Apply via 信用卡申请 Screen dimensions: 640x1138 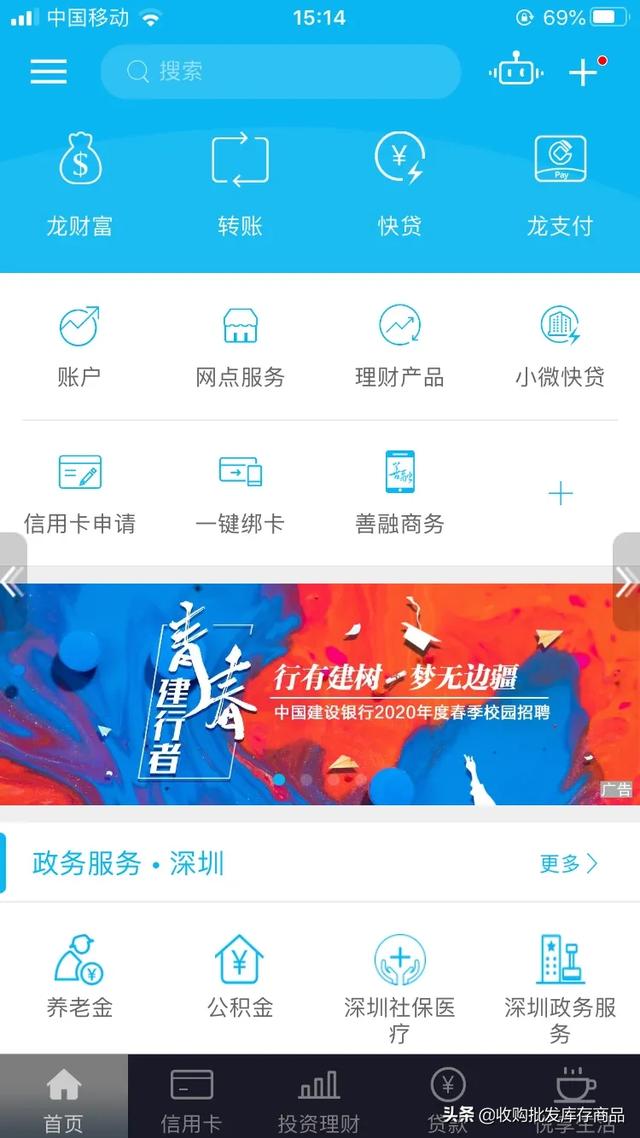80,492
